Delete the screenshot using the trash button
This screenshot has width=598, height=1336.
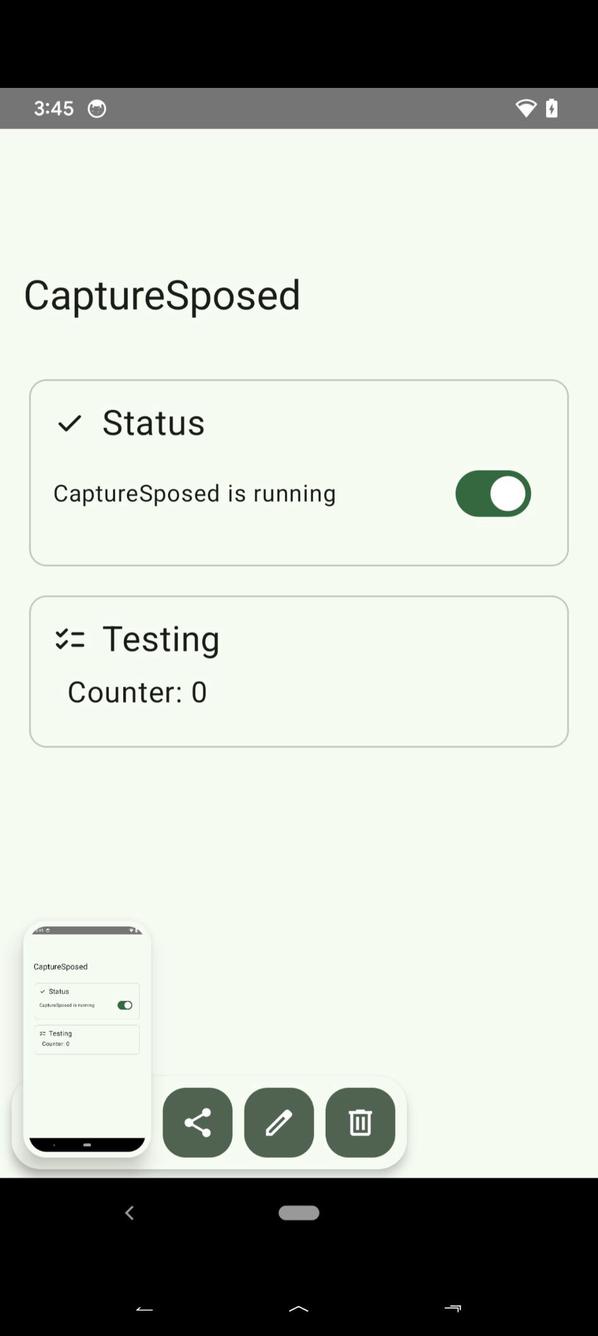360,1123
